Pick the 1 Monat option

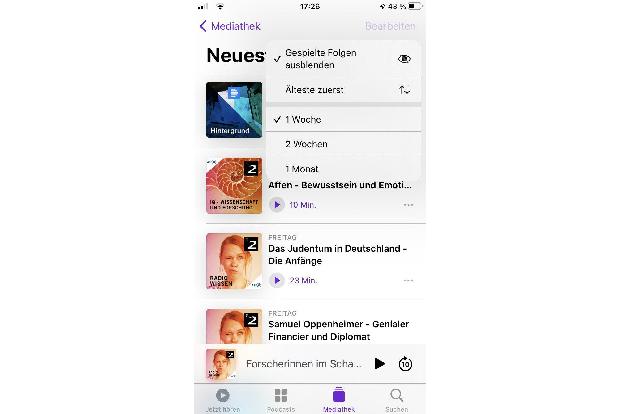pyautogui.click(x=342, y=168)
